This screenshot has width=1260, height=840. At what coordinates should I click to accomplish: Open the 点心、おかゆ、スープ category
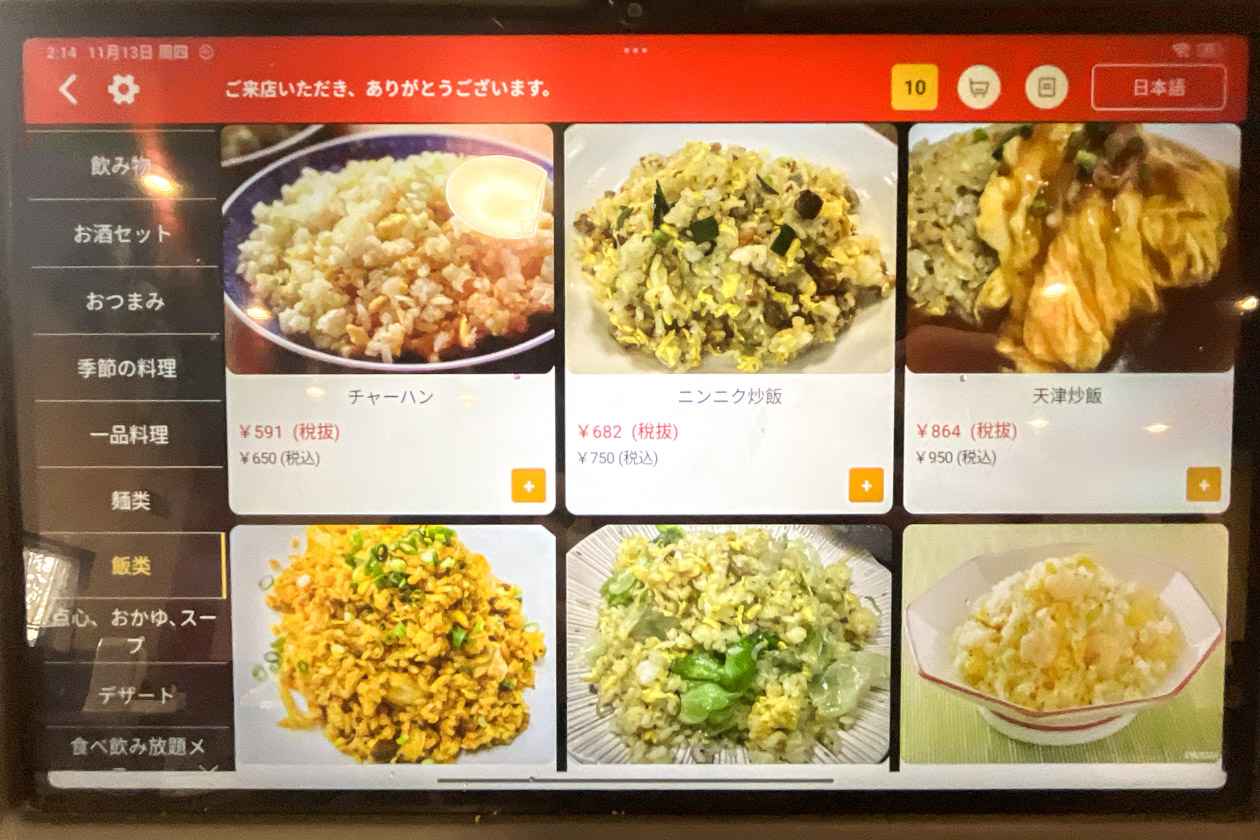point(133,630)
